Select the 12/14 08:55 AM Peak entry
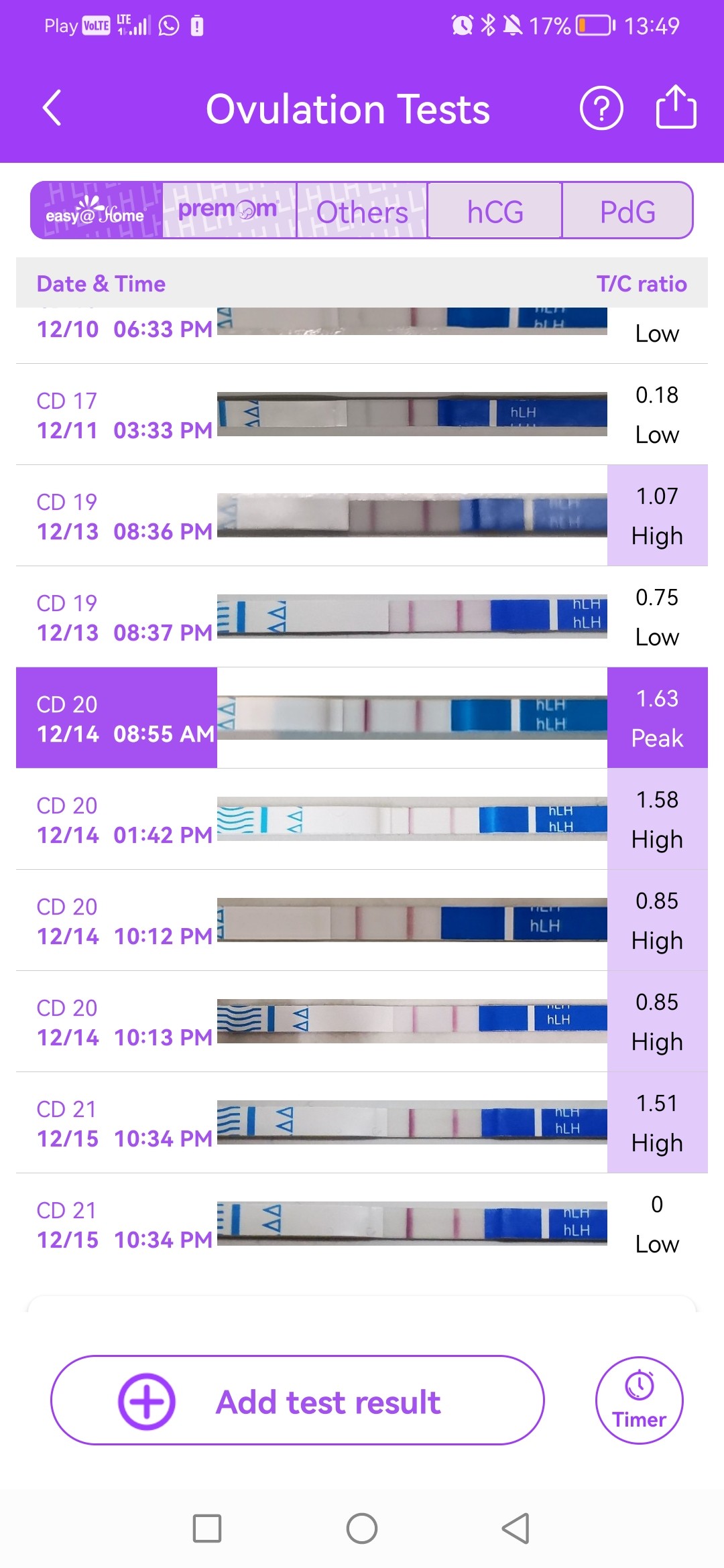The height and width of the screenshot is (1568, 724). coord(362,718)
